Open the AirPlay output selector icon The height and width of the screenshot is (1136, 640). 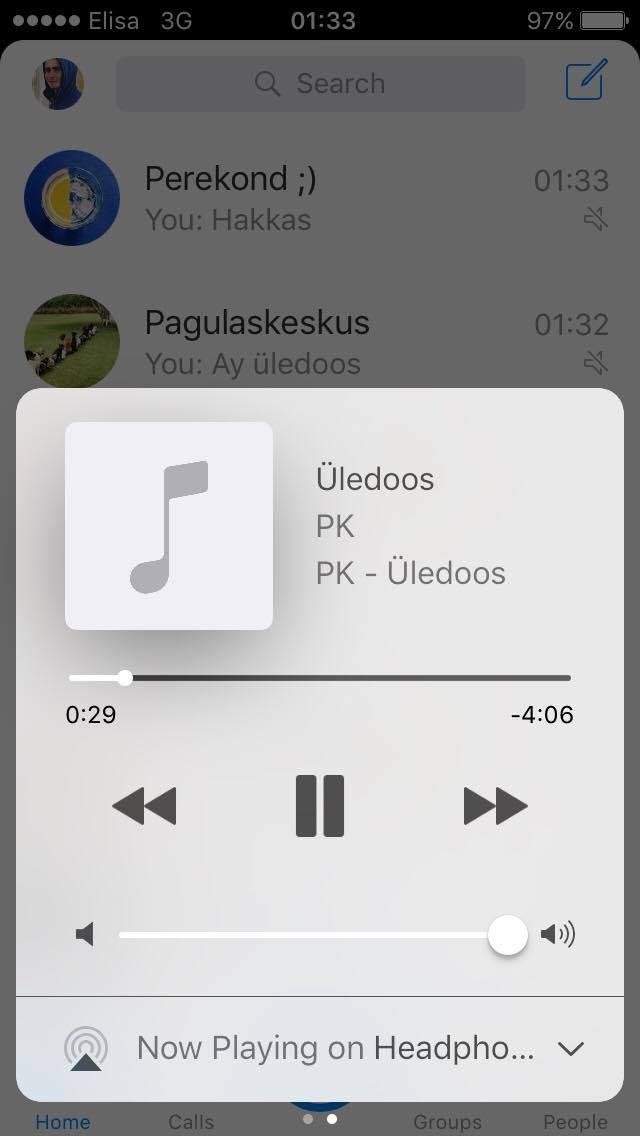click(x=86, y=1049)
